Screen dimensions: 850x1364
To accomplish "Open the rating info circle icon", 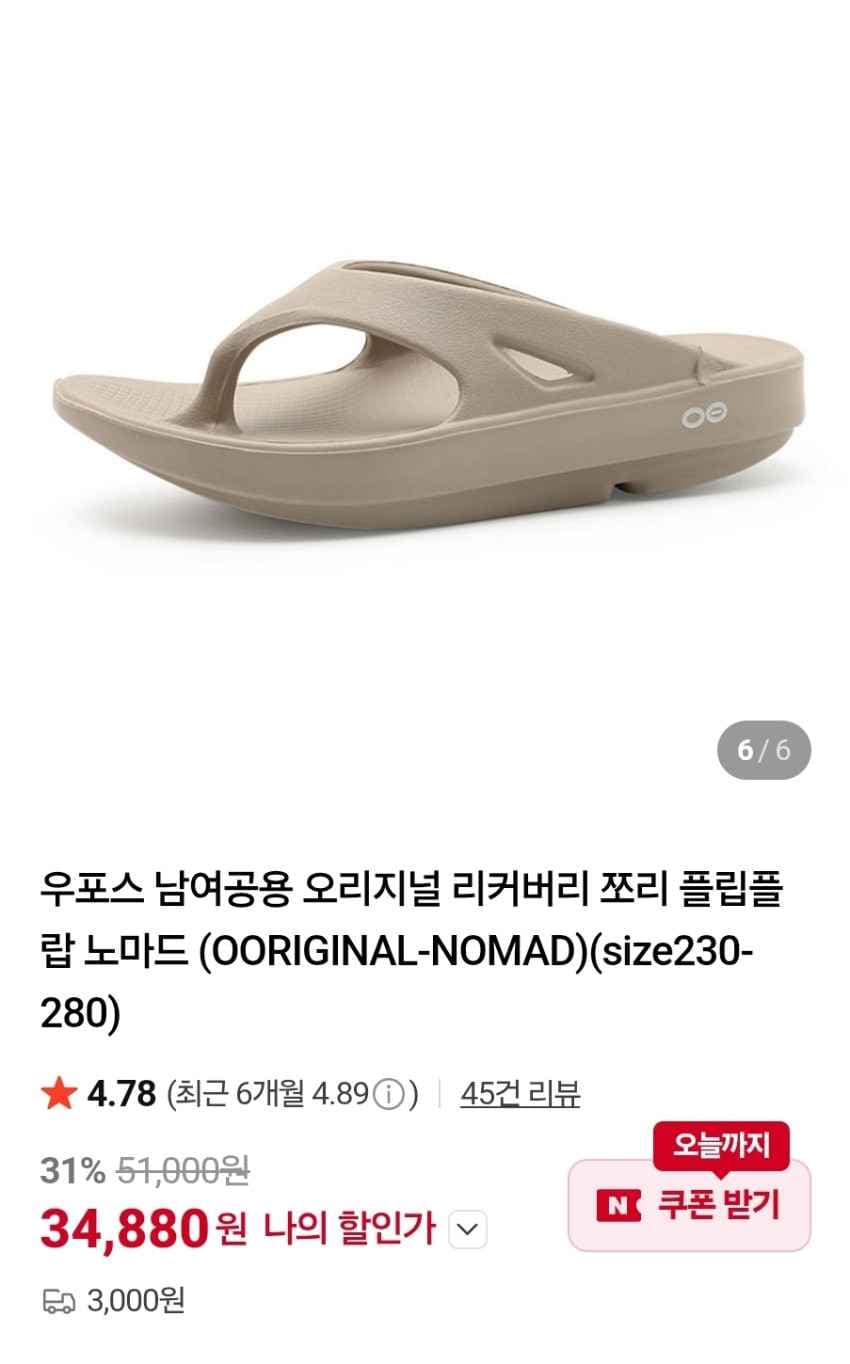I will click(389, 1094).
